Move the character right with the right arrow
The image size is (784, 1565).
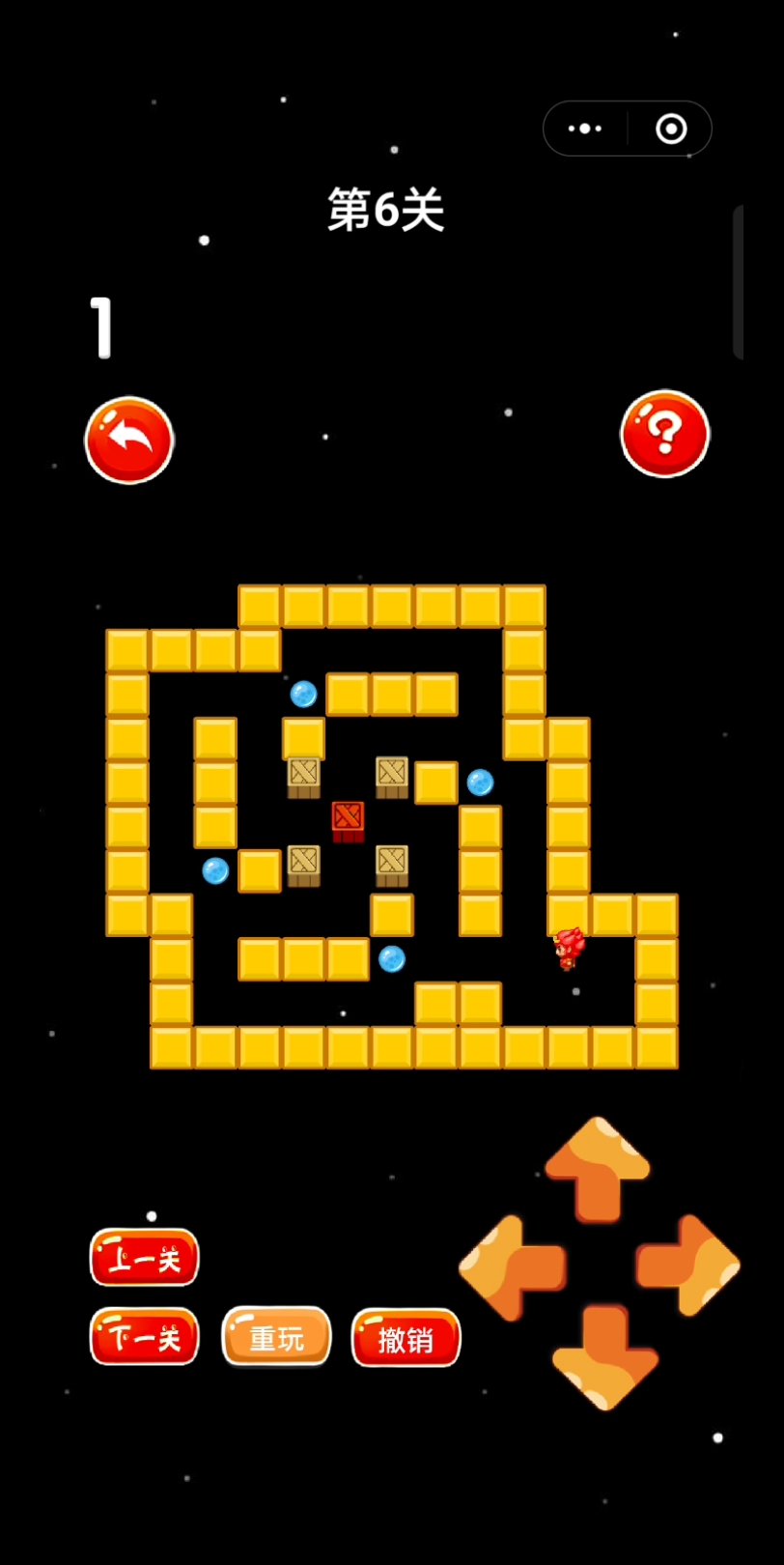[x=687, y=1265]
